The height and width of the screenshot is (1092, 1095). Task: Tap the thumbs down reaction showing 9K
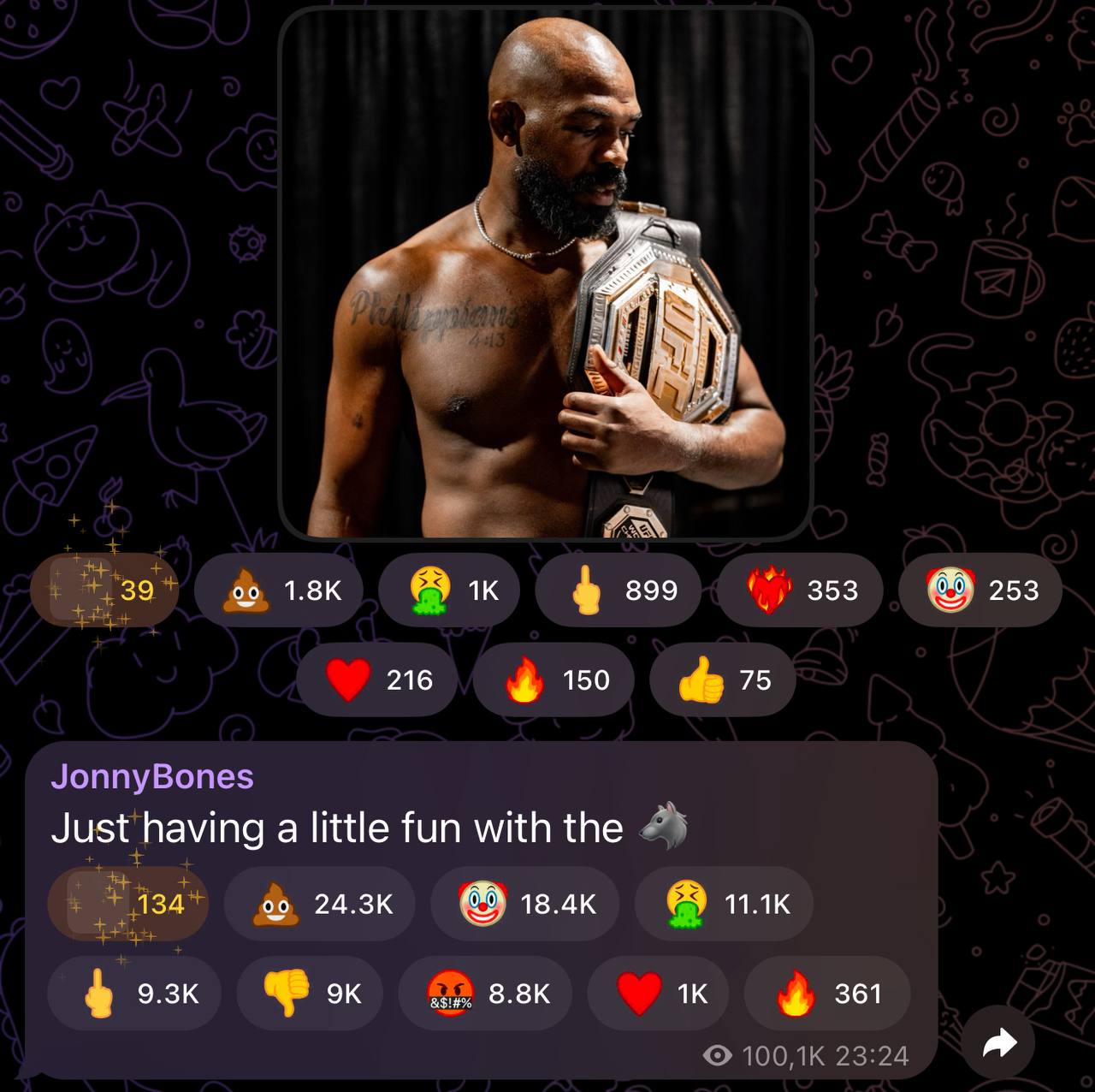(311, 994)
